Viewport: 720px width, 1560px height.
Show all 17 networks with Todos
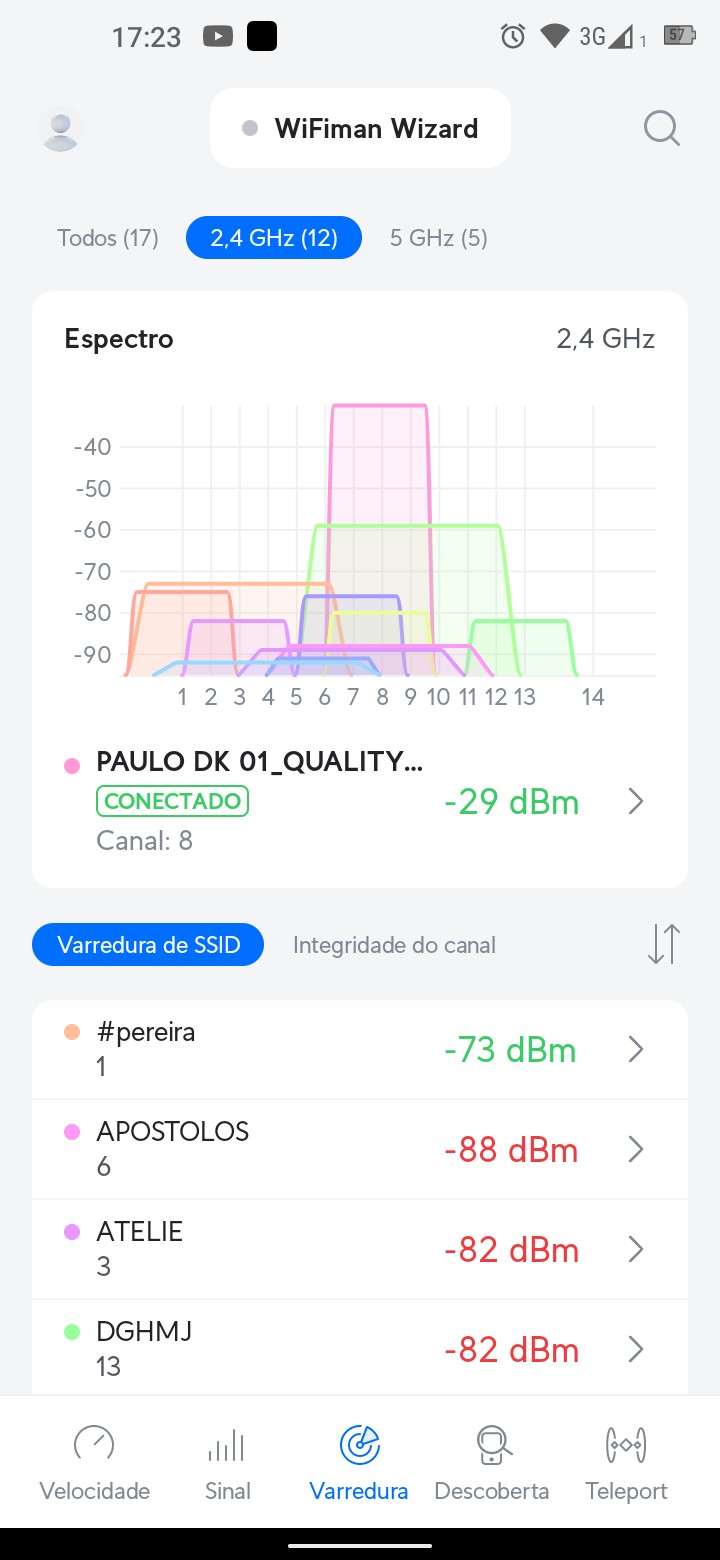coord(108,238)
